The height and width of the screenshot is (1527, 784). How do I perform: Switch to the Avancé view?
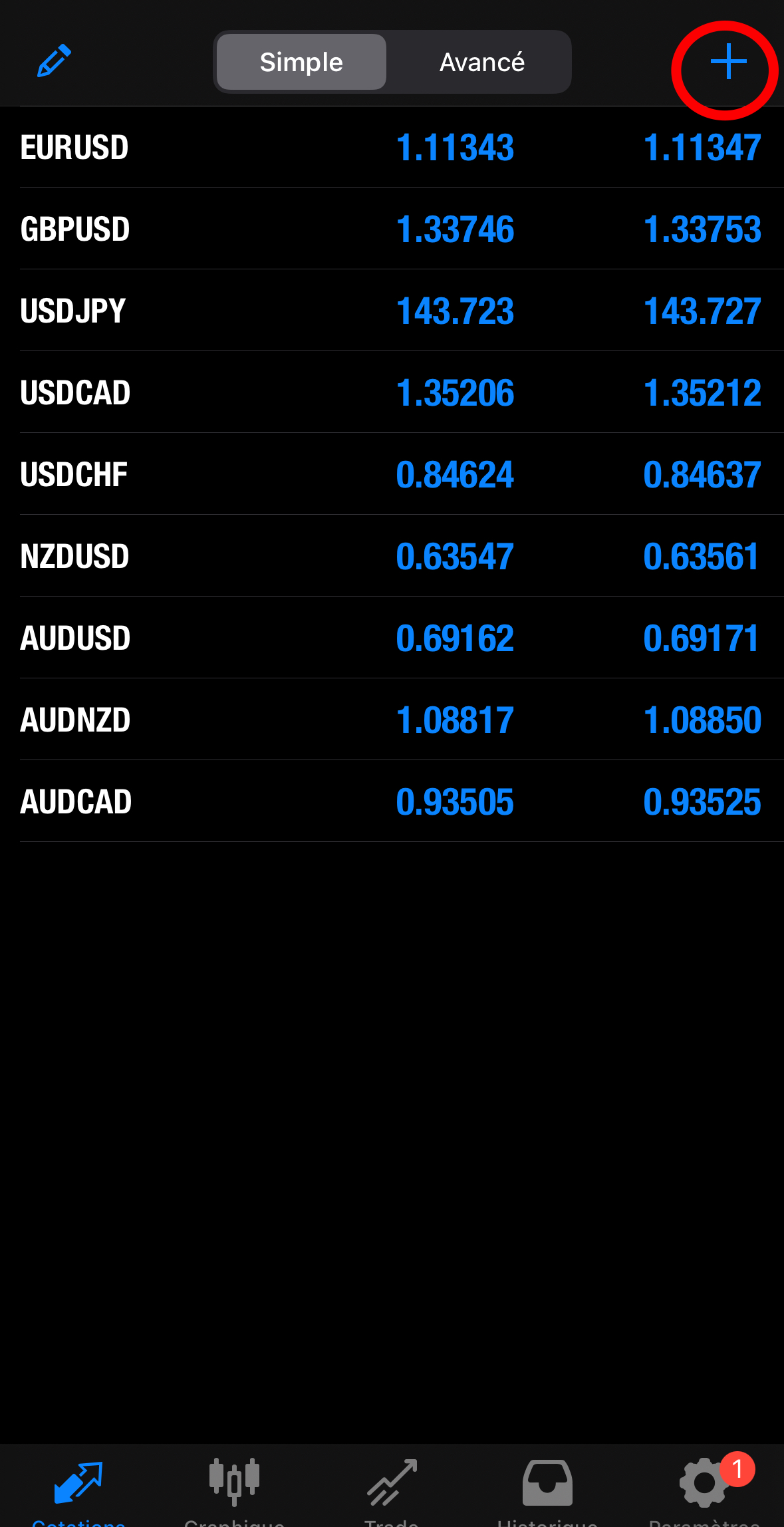tap(482, 62)
